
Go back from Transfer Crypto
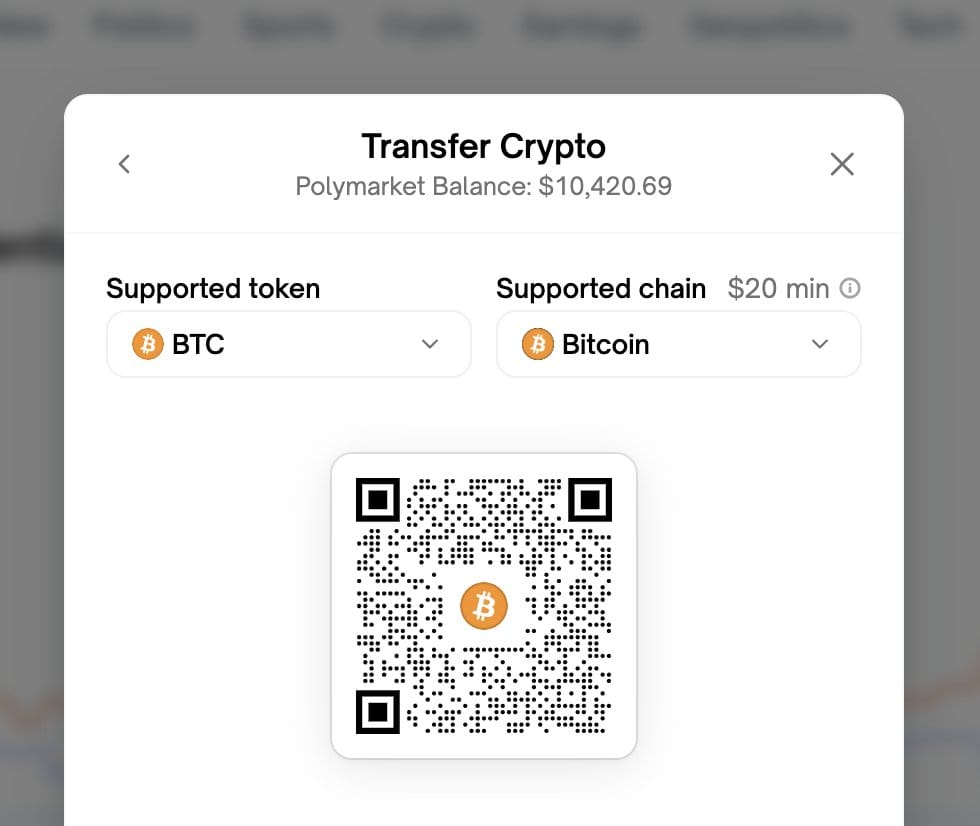pos(125,164)
